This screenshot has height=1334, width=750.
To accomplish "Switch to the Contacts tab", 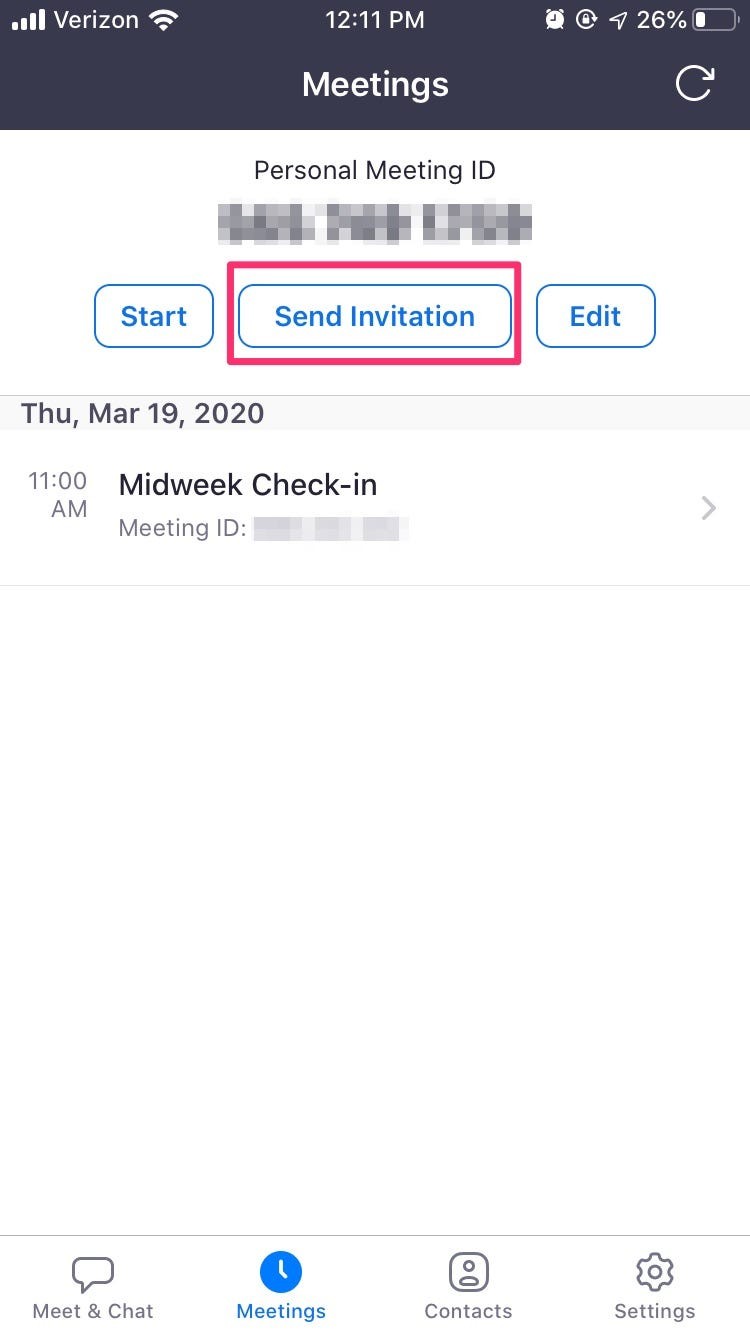I will tap(468, 1285).
